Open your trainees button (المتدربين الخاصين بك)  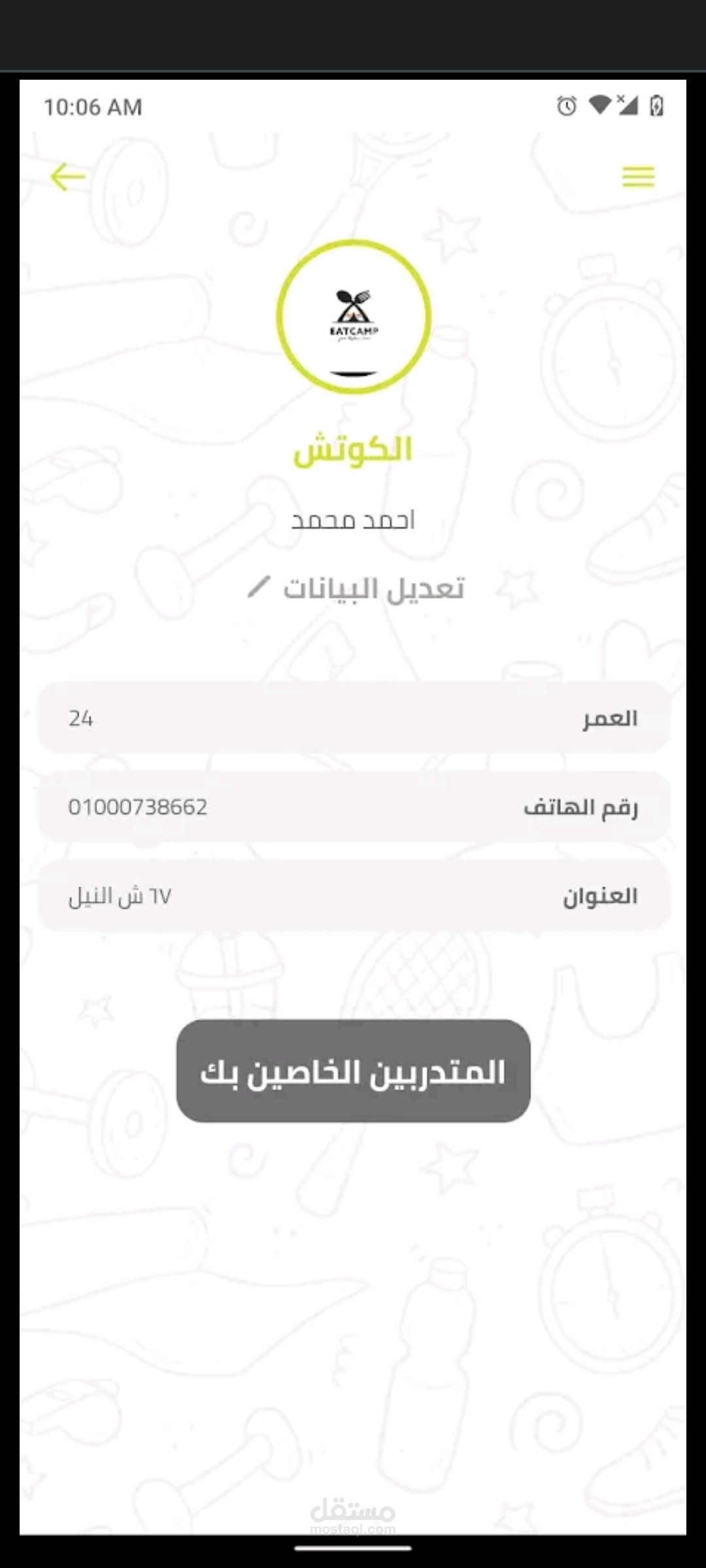point(353,1071)
